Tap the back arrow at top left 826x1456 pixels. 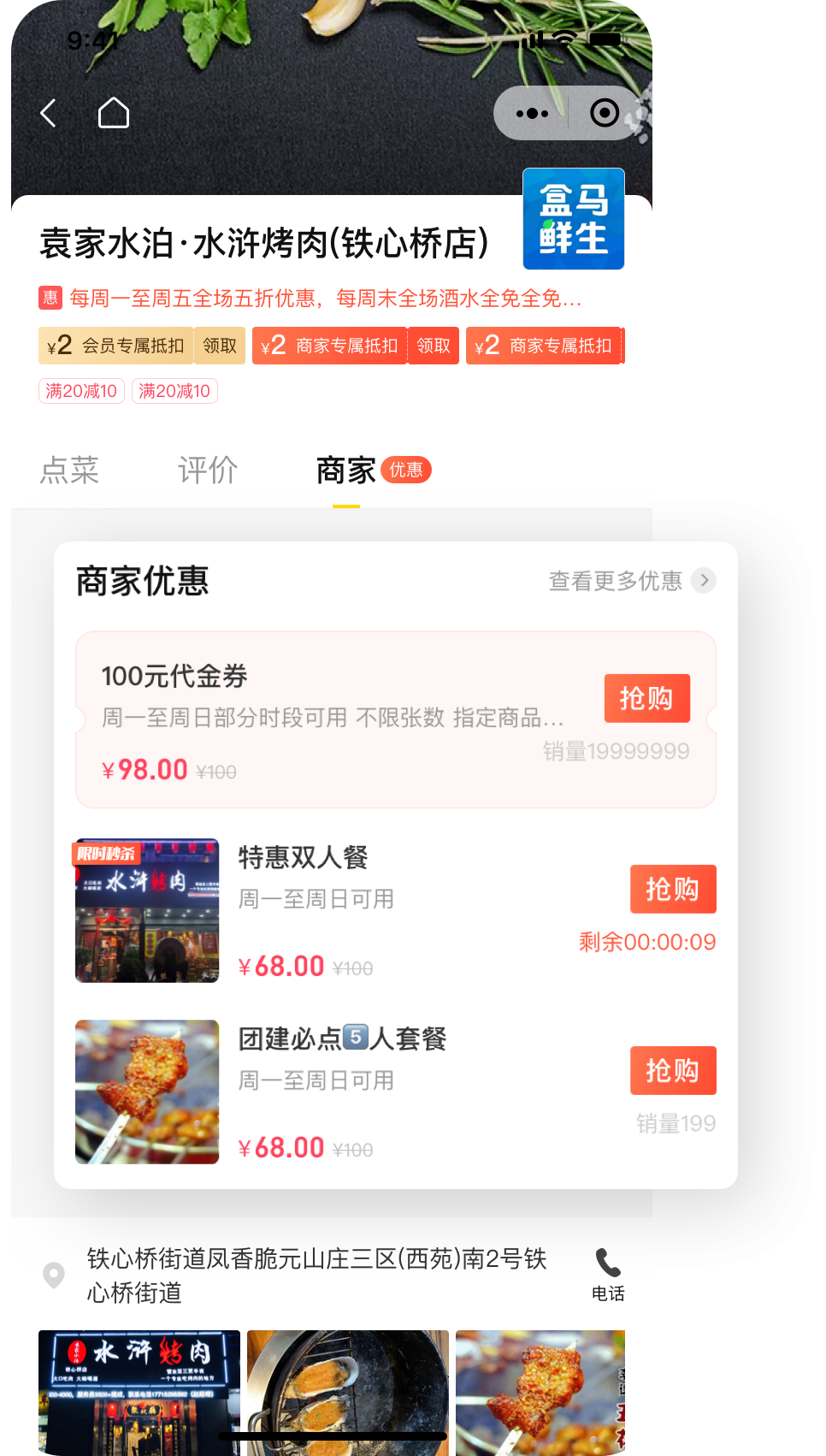coord(48,113)
